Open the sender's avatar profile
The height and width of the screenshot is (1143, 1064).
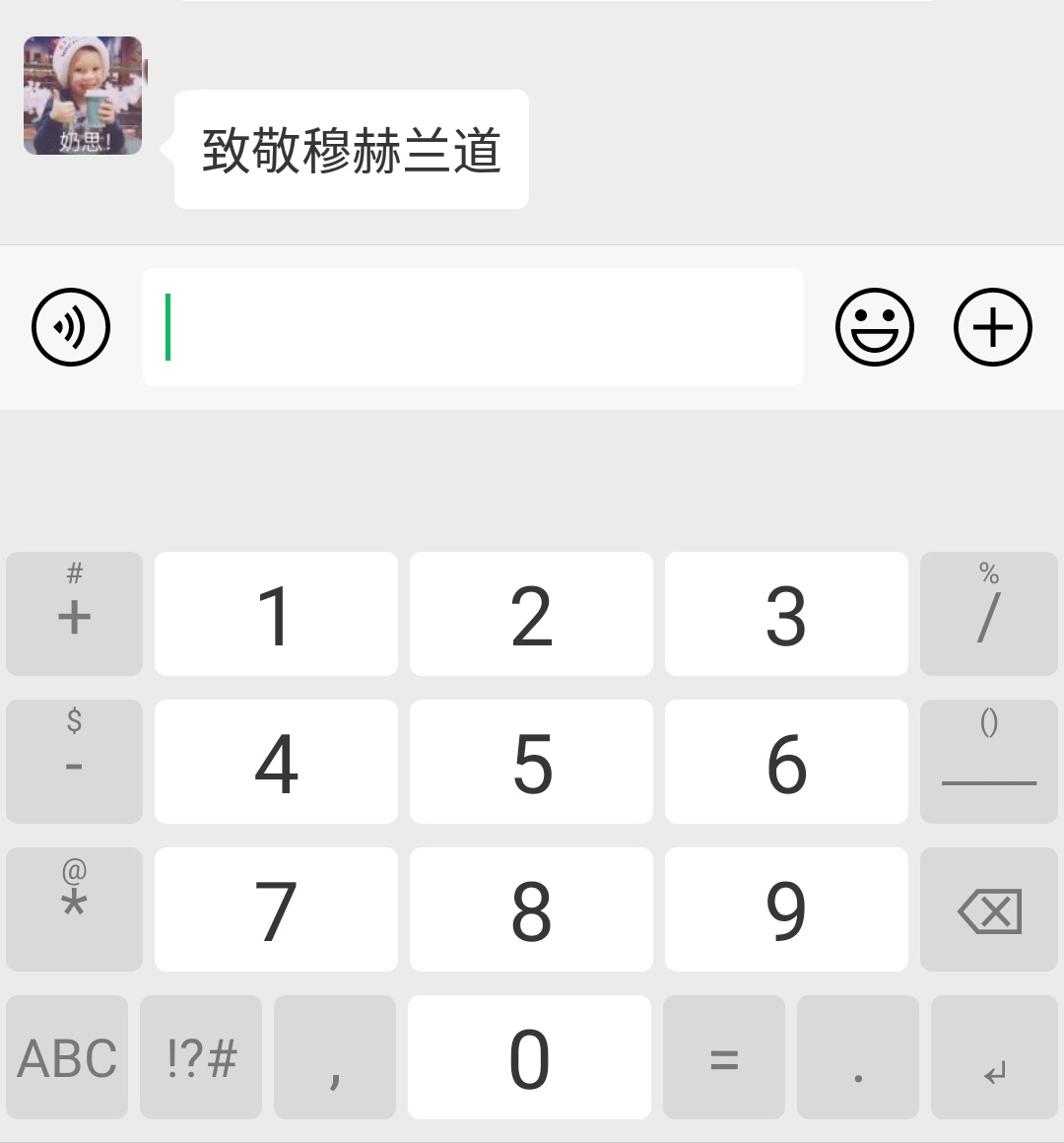click(83, 96)
